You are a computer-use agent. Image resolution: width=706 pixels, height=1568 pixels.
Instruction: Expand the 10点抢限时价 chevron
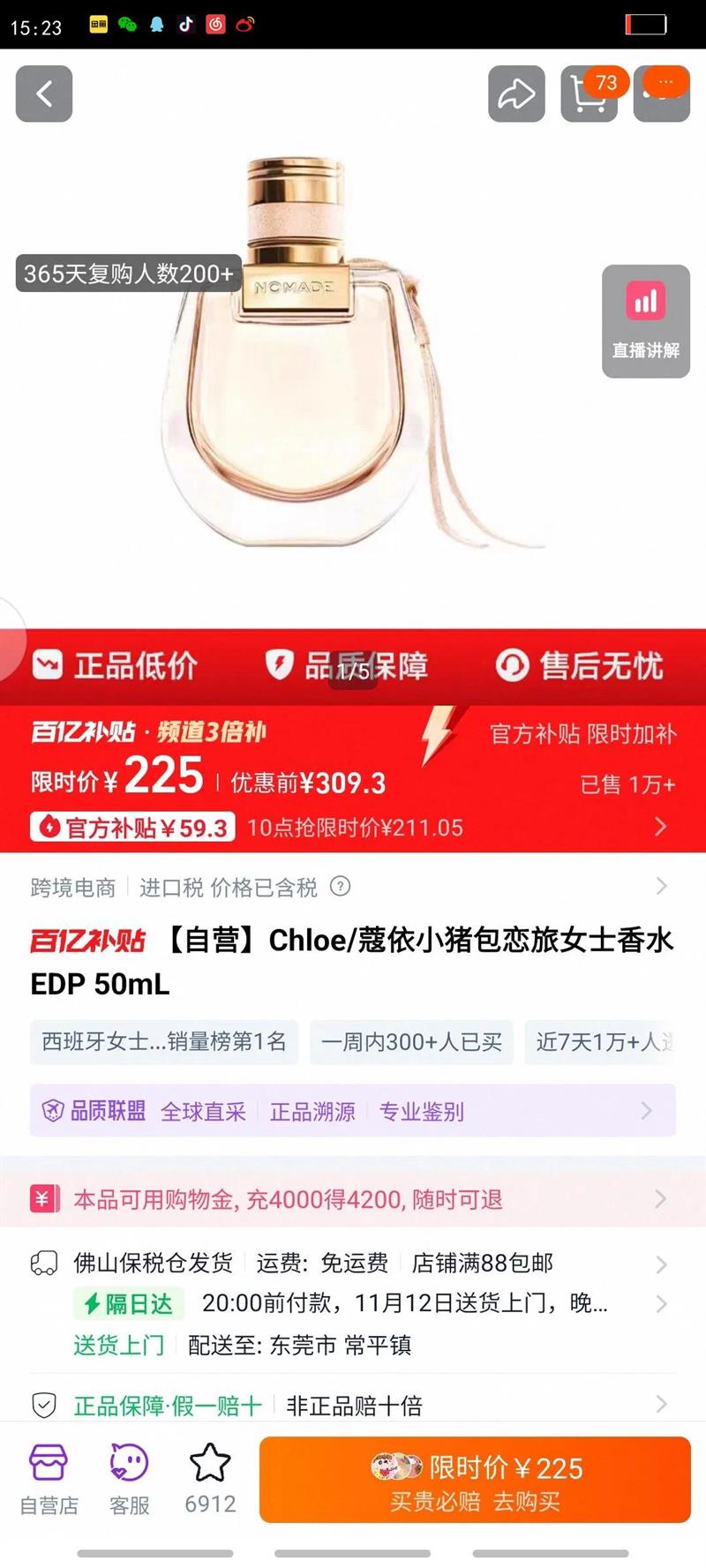pos(660,828)
